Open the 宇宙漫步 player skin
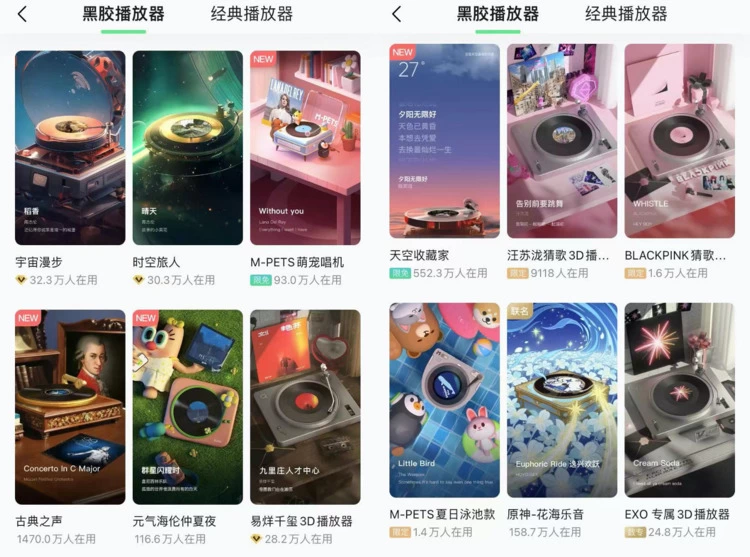The width and height of the screenshot is (750, 557). coord(70,148)
